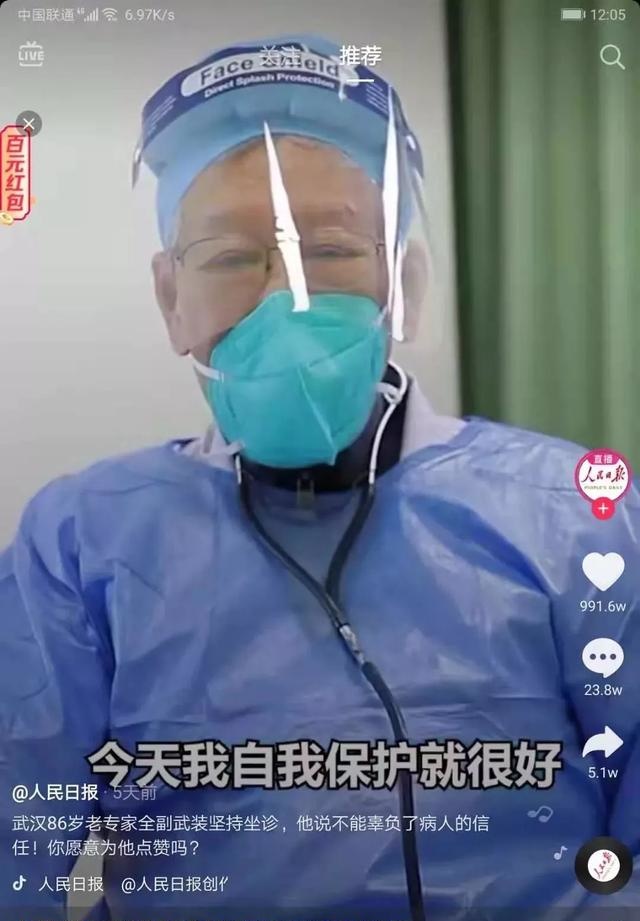This screenshot has height=921, width=640.
Task: Open the LIVE icon
Action: (31, 55)
